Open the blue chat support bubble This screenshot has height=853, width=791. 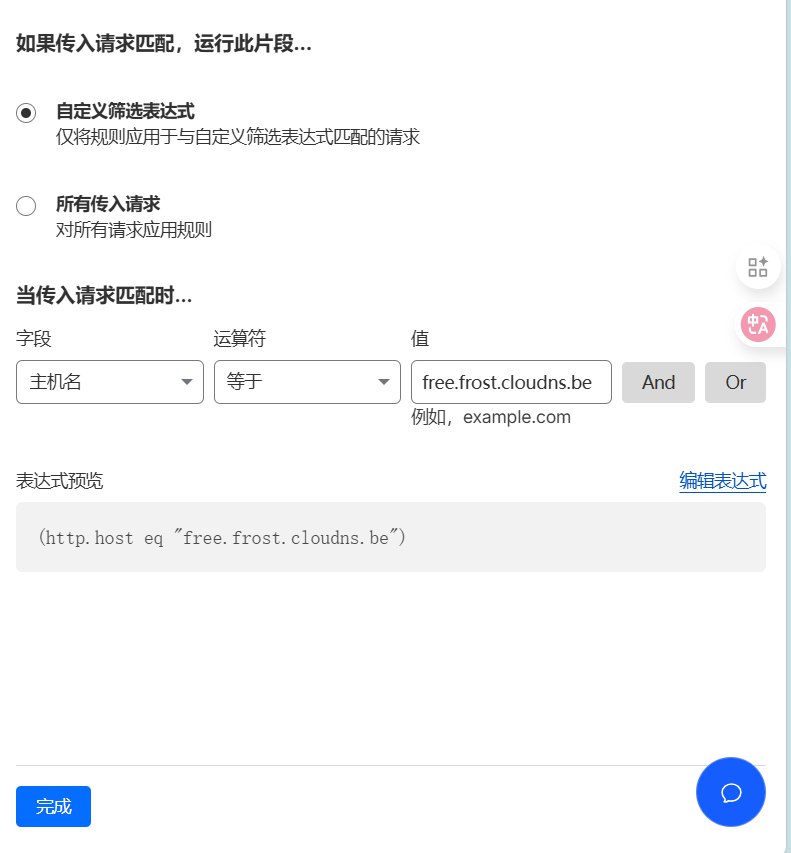coord(730,792)
